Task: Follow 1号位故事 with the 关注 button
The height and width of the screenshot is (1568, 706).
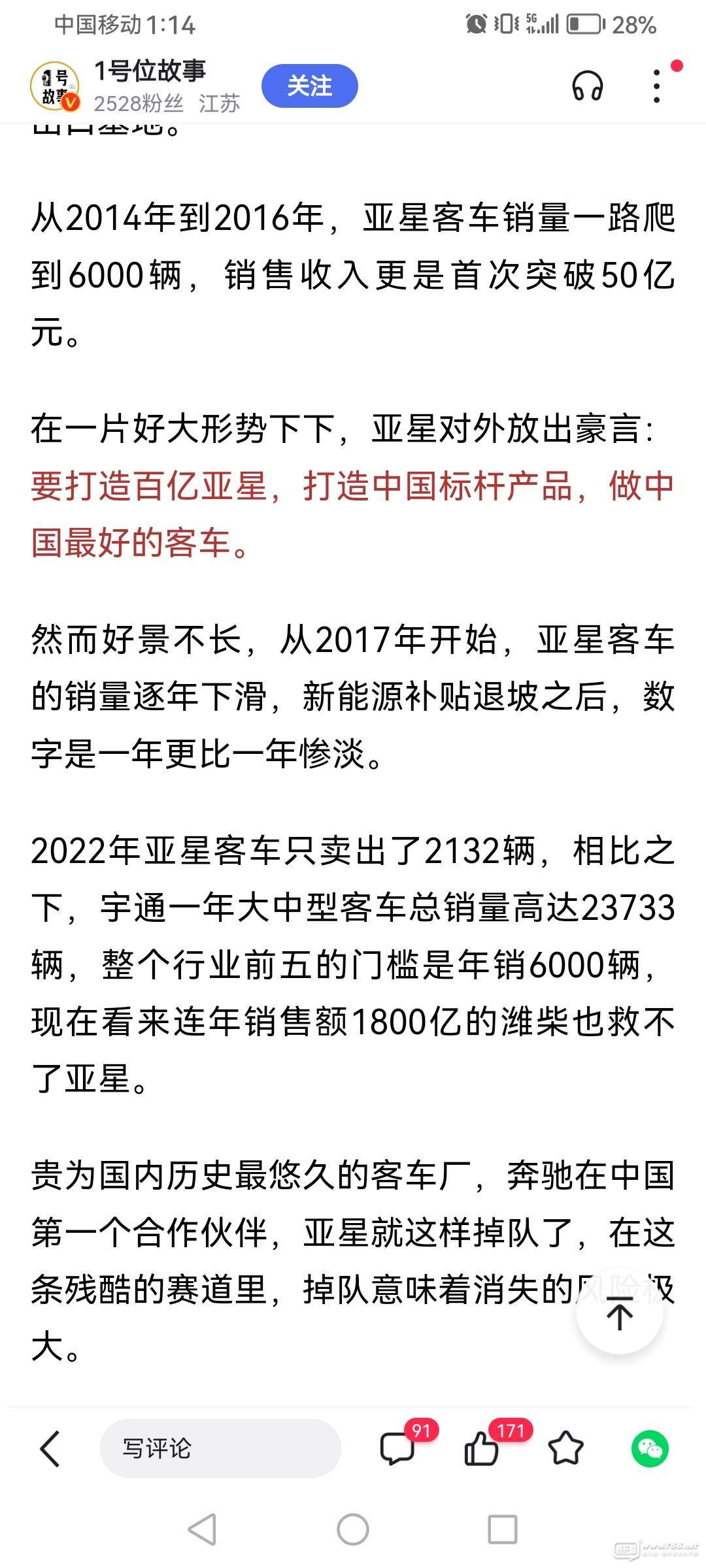Action: pyautogui.click(x=309, y=86)
